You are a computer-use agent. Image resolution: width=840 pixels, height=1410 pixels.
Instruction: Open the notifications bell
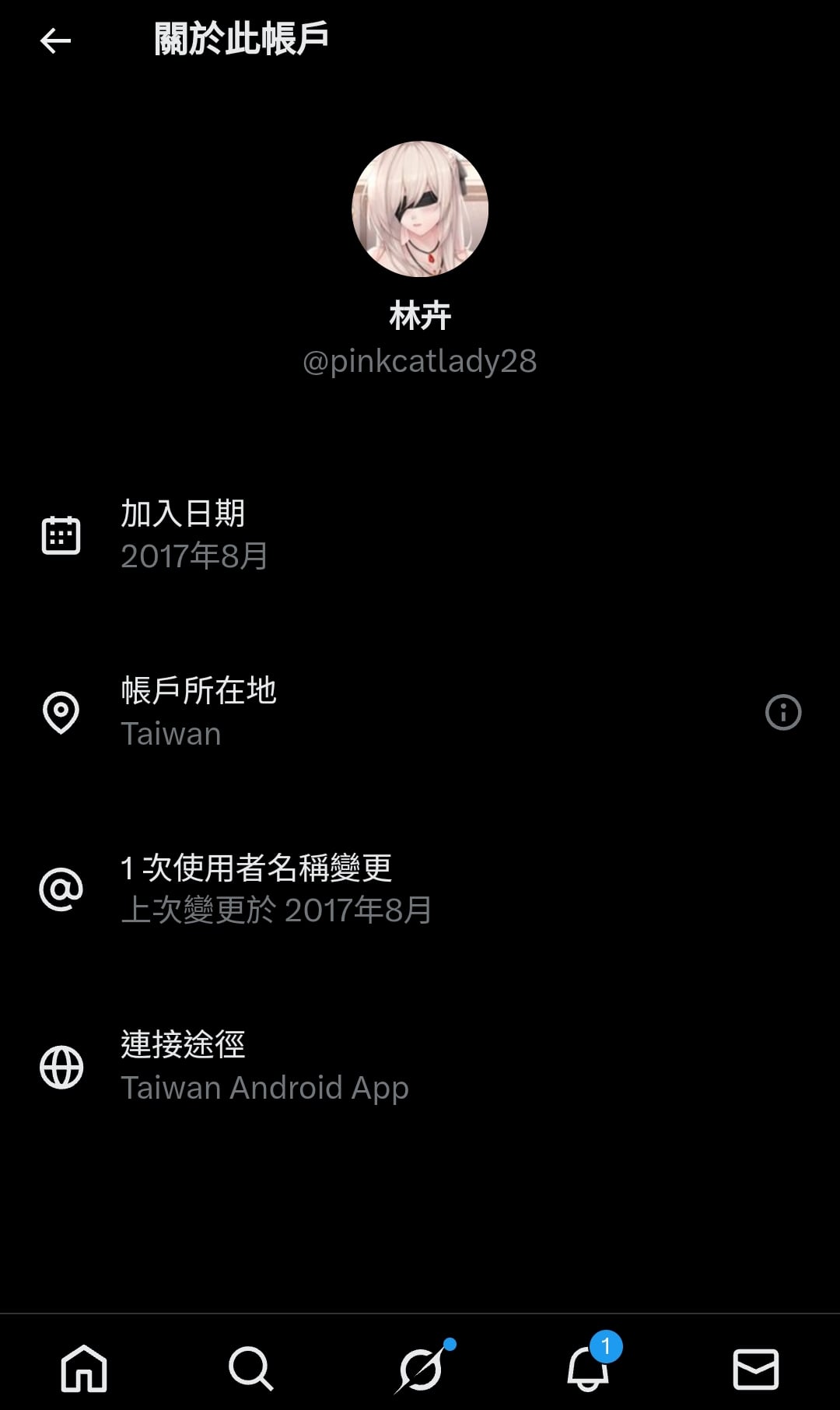589,1368
